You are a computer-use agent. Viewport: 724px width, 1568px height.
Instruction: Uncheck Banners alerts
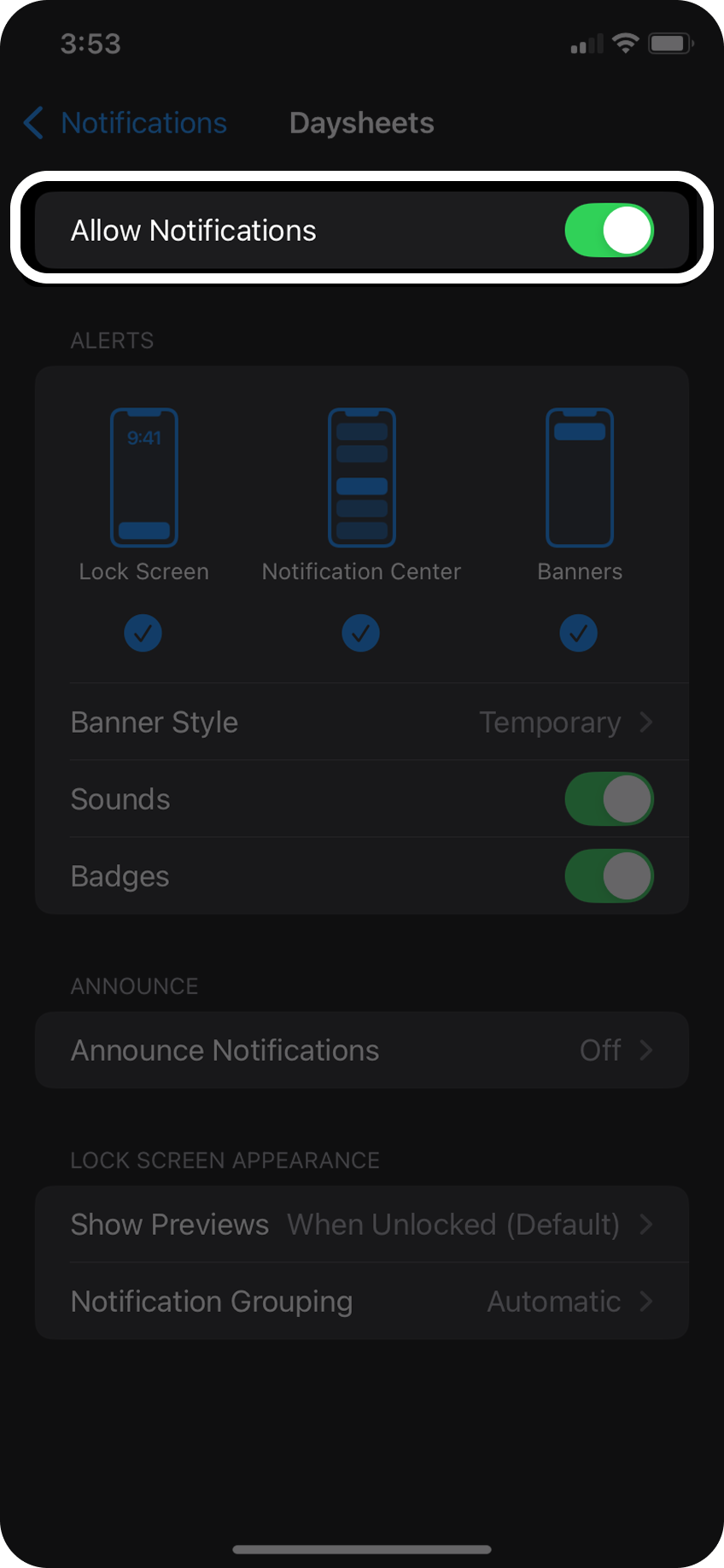click(x=579, y=633)
